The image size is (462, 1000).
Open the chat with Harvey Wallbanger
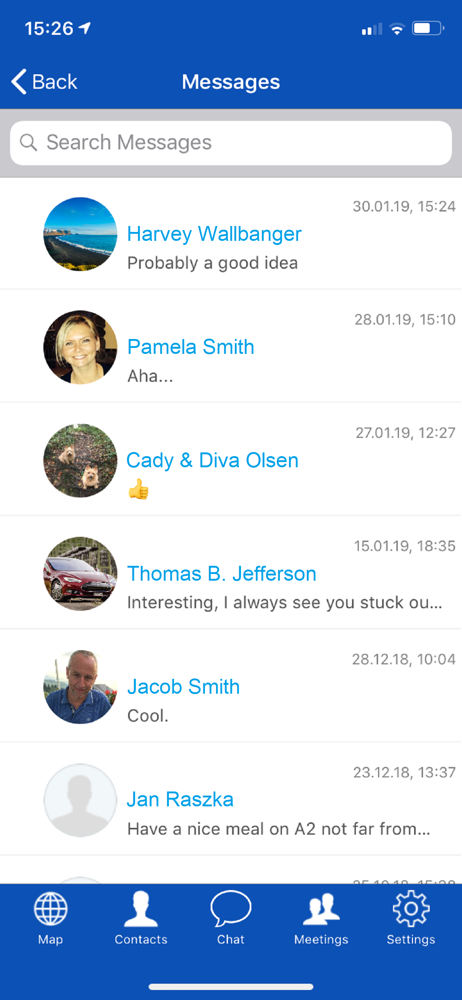(231, 234)
